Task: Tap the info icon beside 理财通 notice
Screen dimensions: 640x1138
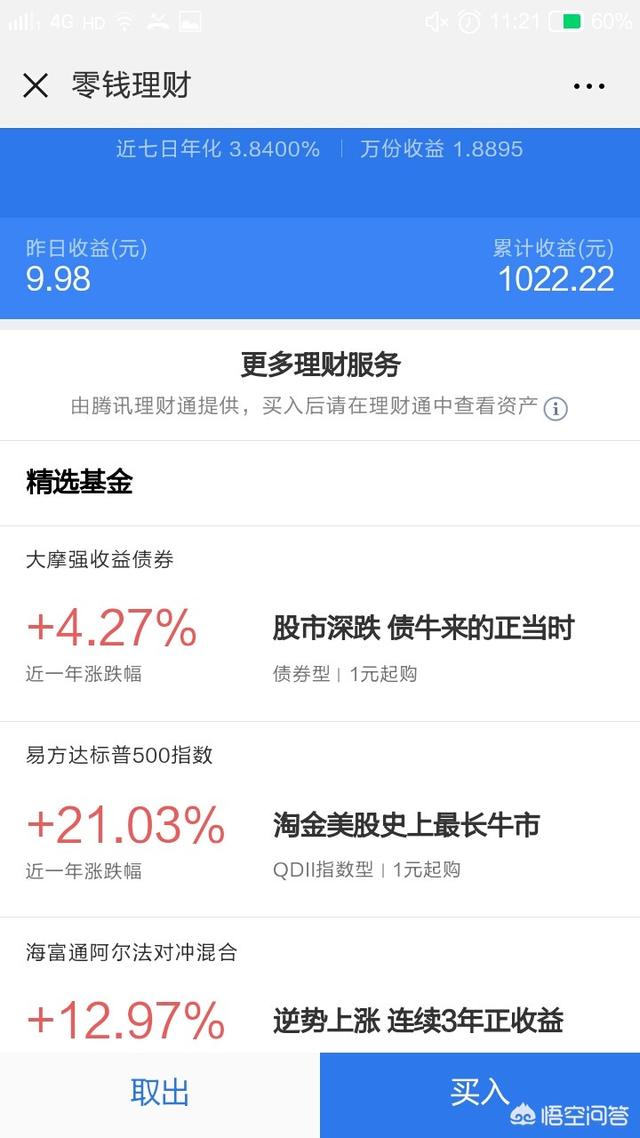Action: tap(555, 408)
